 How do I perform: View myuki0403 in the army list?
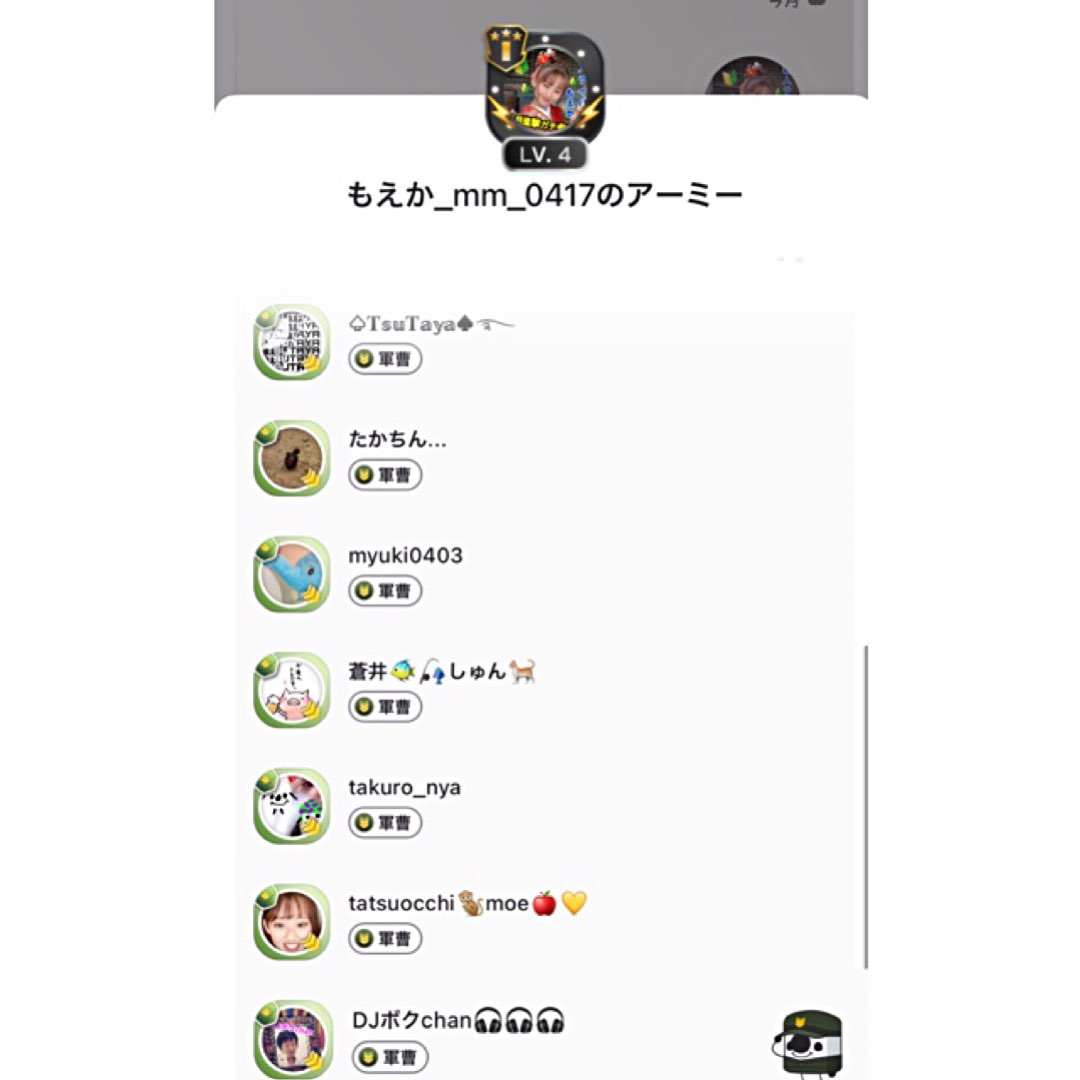click(x=544, y=574)
